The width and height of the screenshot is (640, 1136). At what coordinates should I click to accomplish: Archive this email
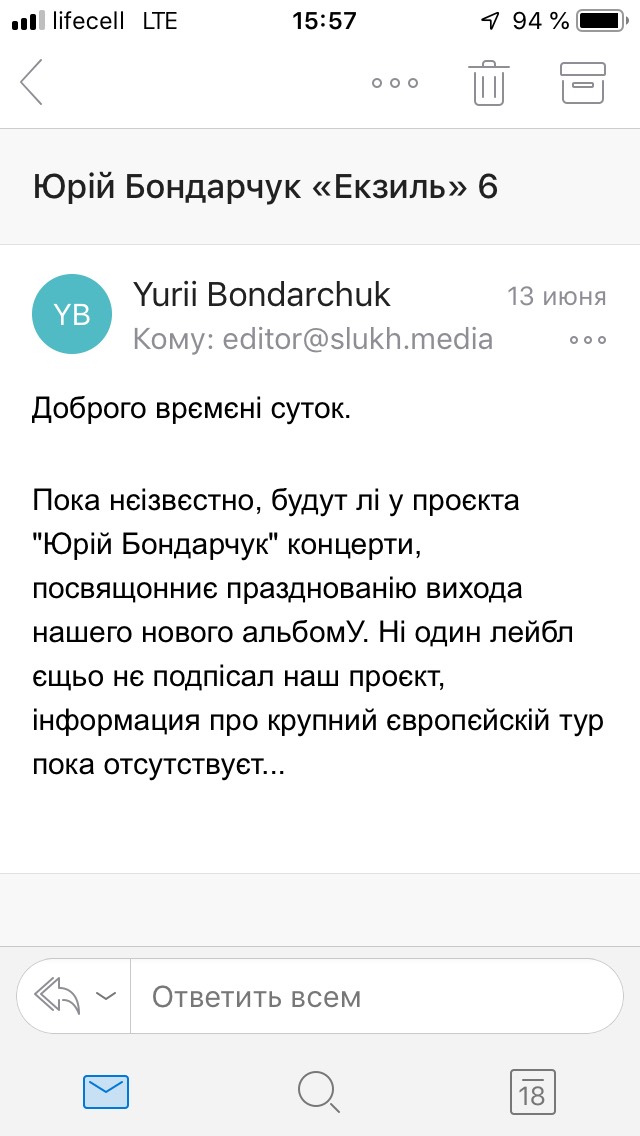tap(583, 83)
